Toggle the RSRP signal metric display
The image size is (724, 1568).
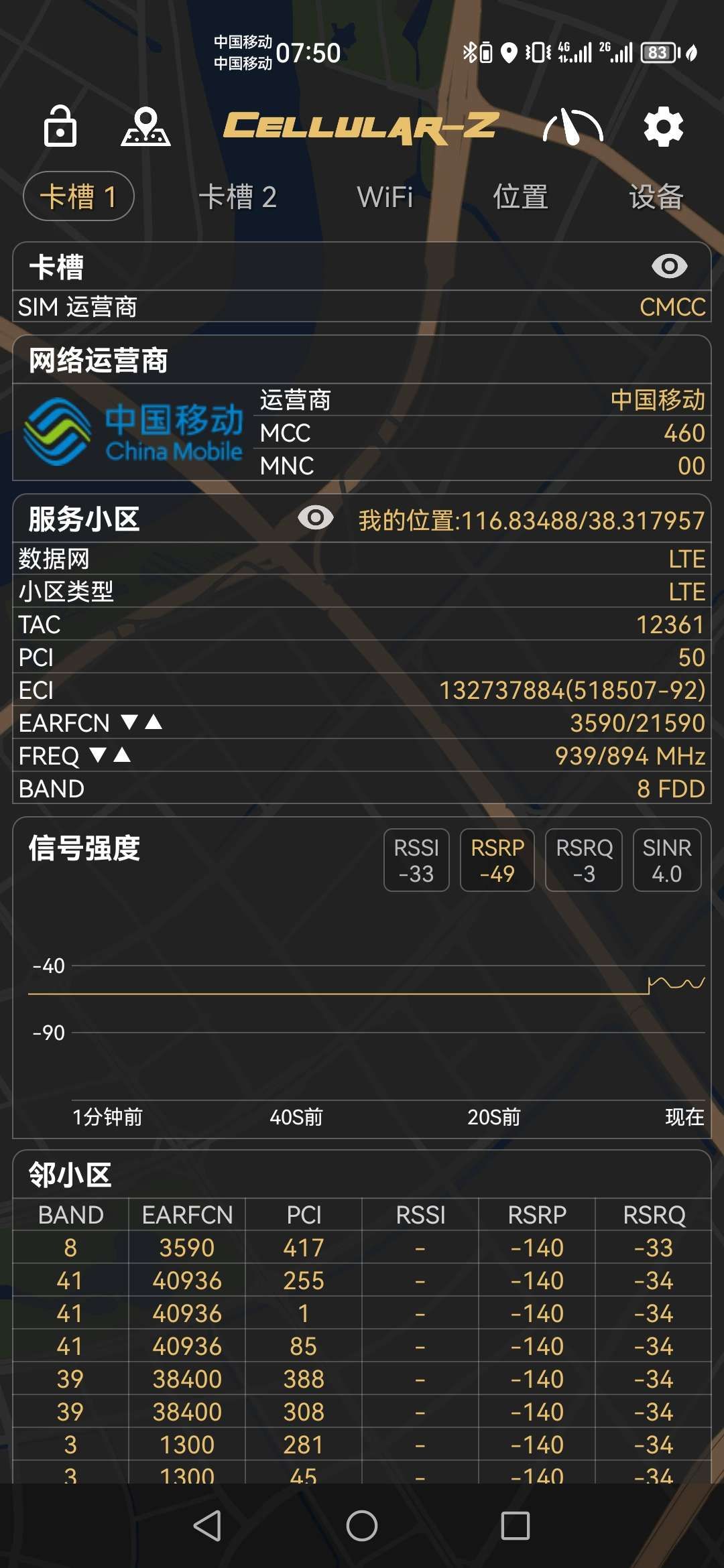[497, 860]
